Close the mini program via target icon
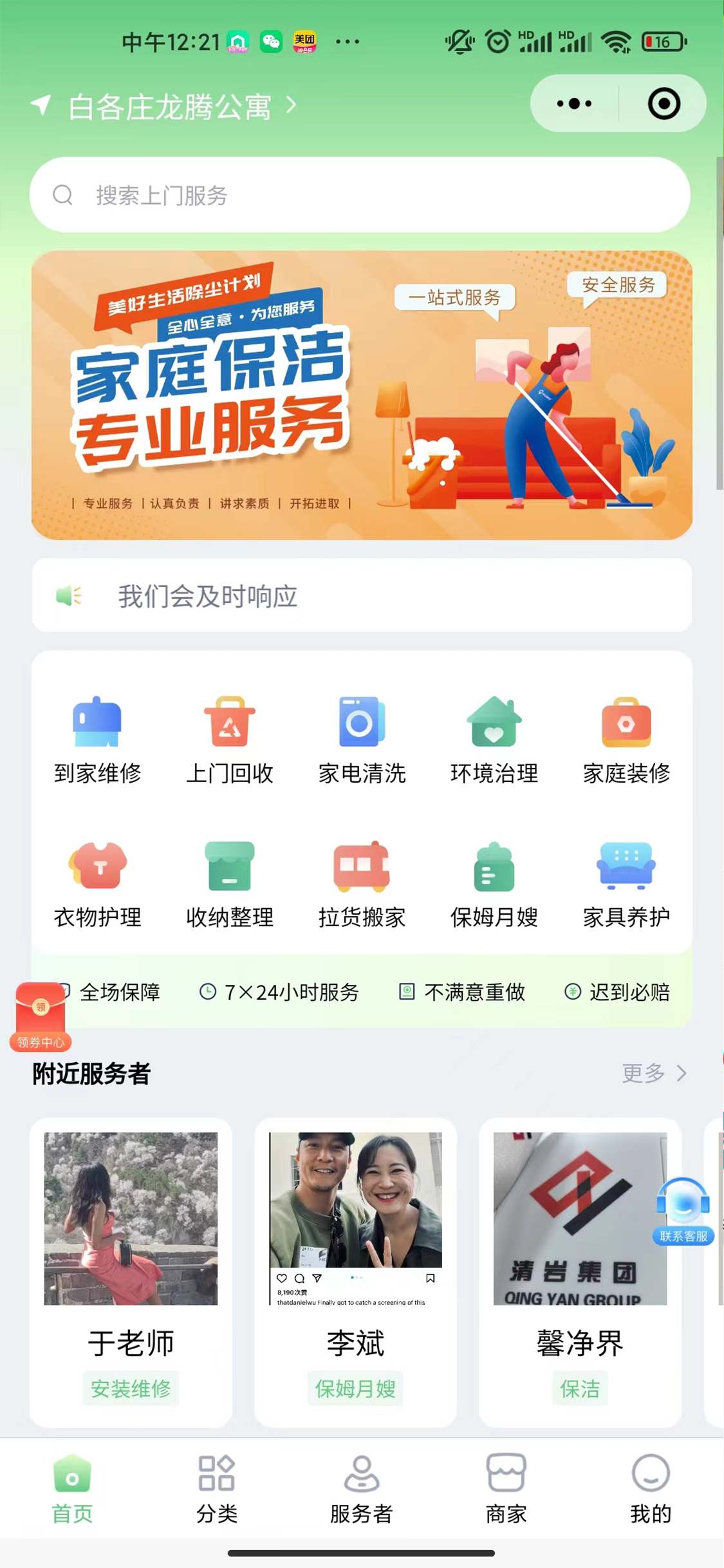 664,104
